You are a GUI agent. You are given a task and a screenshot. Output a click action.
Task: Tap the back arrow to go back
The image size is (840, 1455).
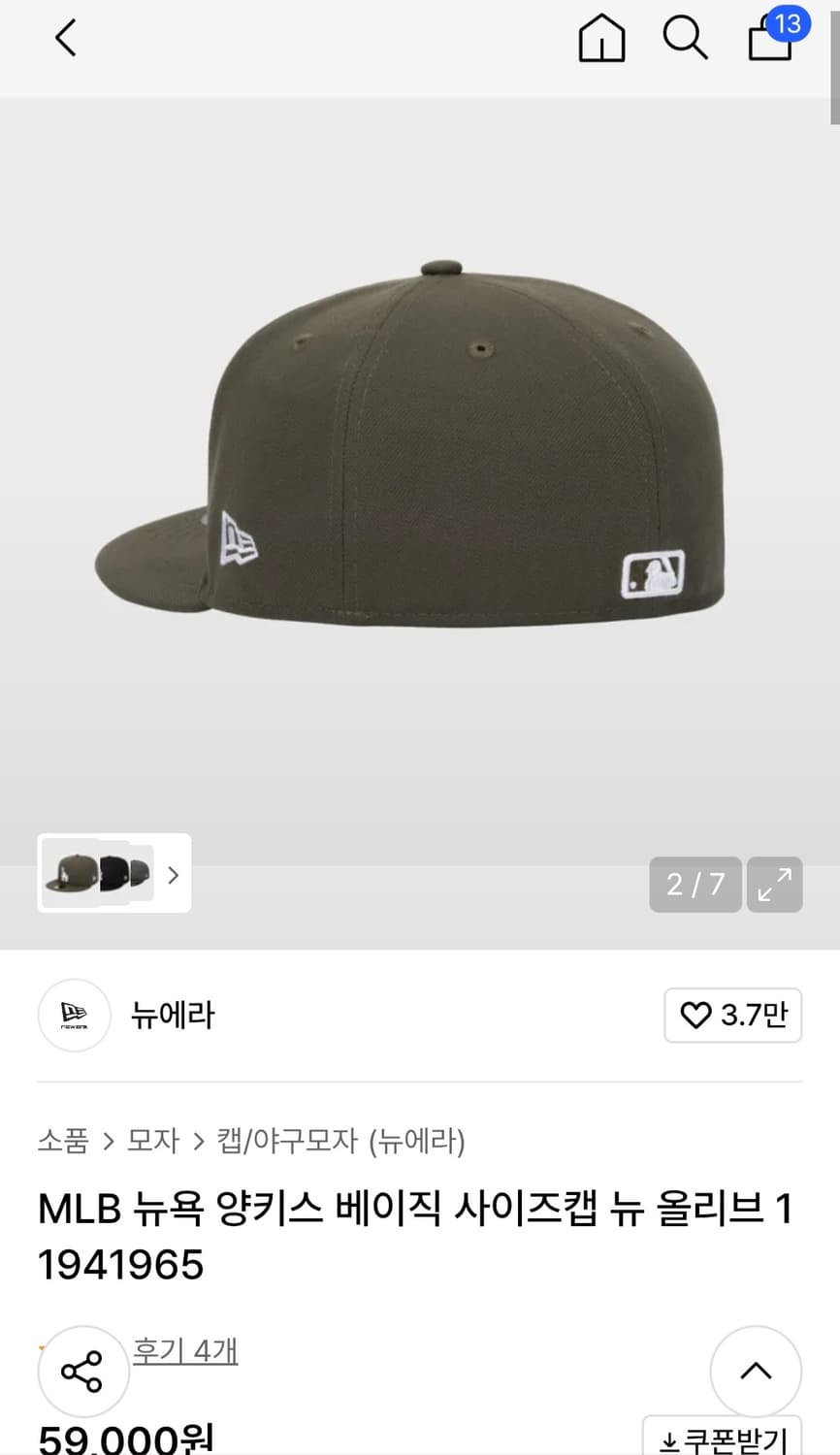tap(64, 38)
